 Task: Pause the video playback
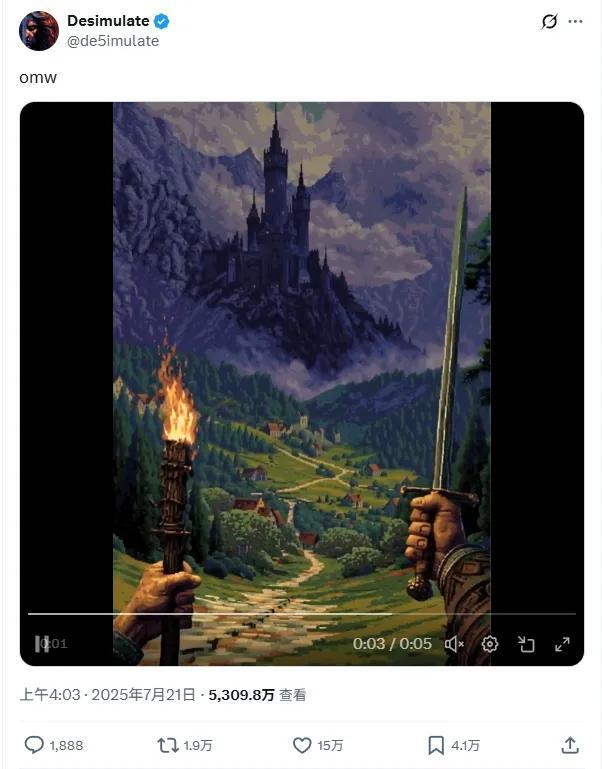click(x=42, y=644)
